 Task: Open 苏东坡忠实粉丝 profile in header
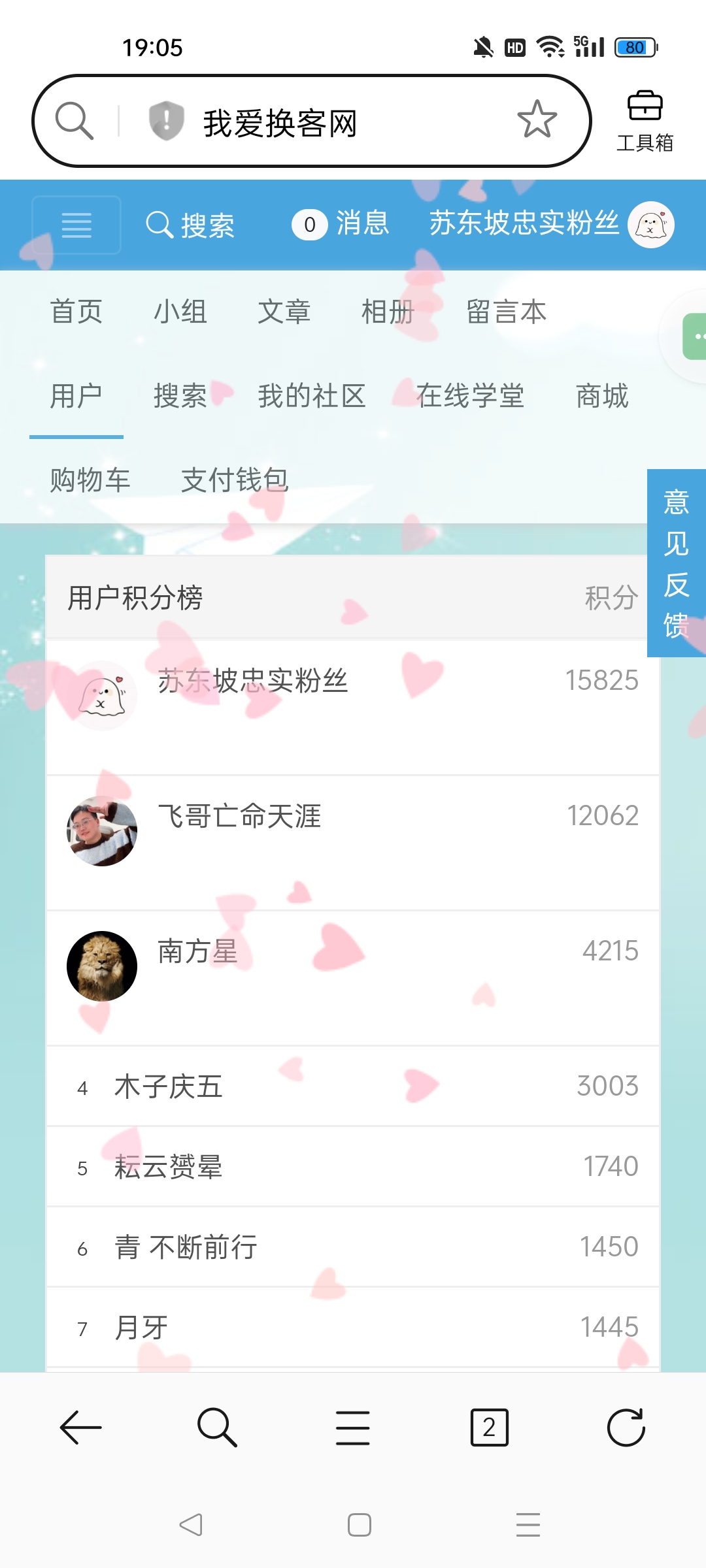tap(550, 224)
